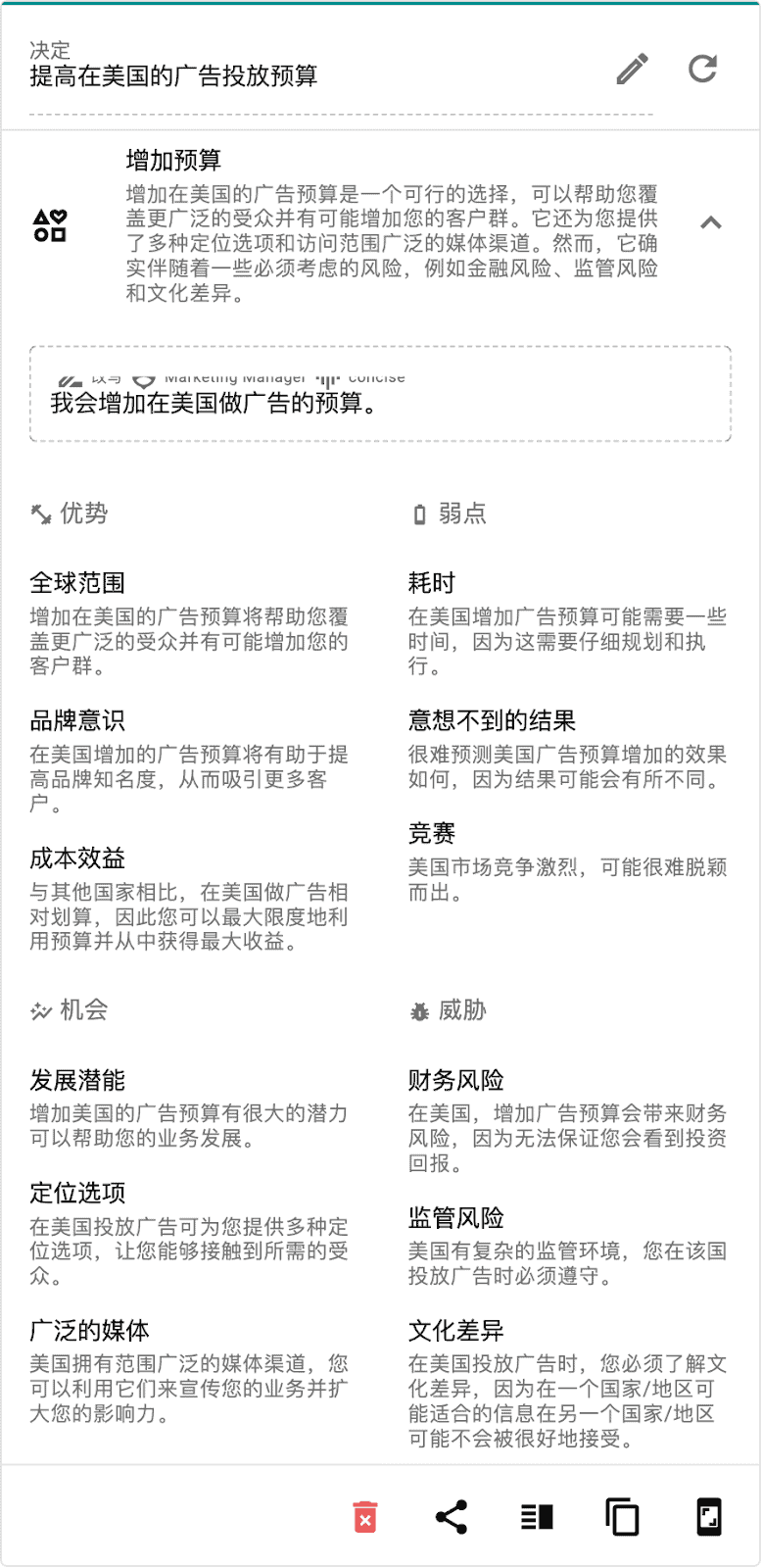Copy the analysis content
Screen dimensions: 762x1568
pos(622,1517)
